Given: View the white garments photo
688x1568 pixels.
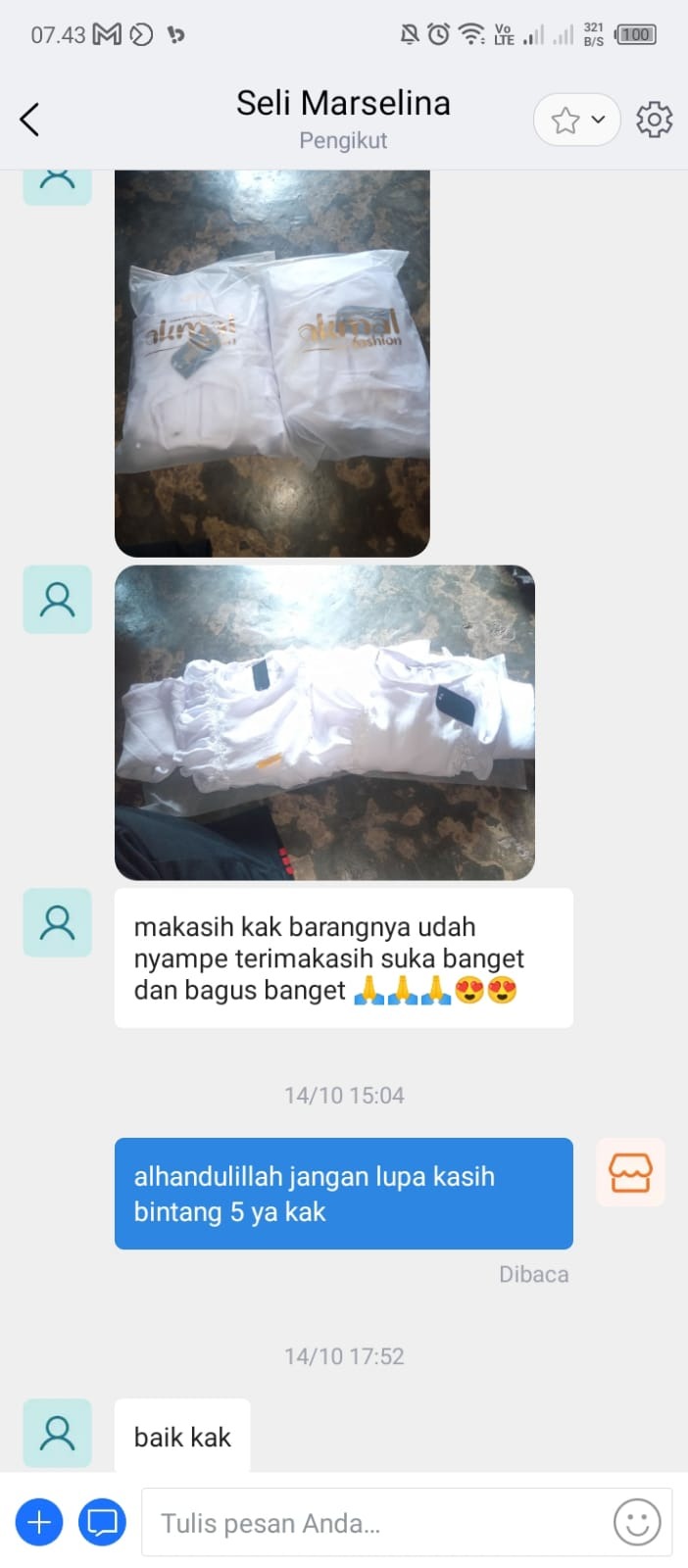Looking at the screenshot, I should click(324, 722).
